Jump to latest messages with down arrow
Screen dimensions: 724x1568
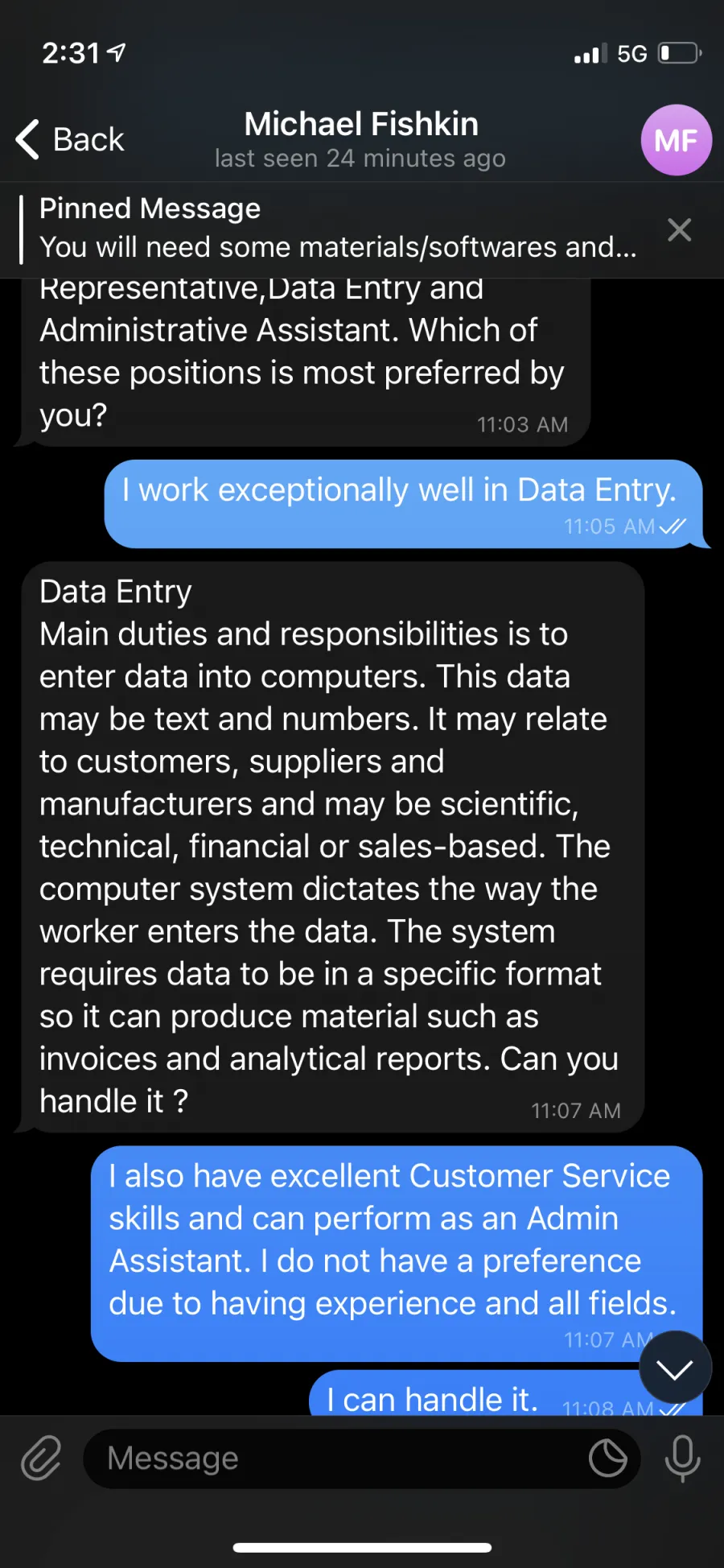coord(675,1368)
